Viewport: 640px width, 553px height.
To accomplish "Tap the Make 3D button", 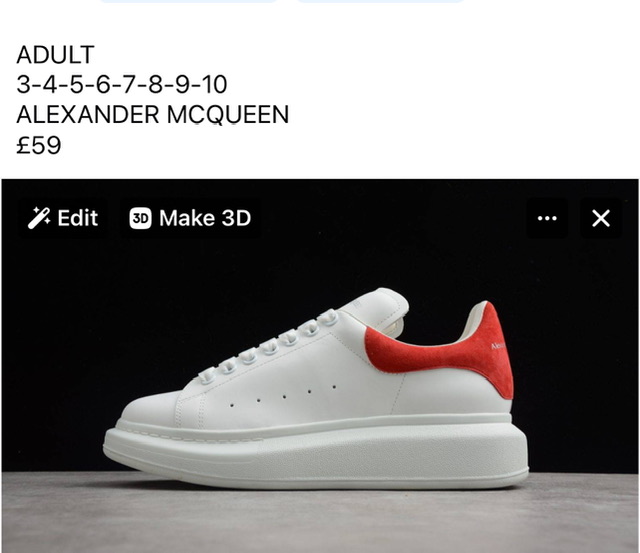I will point(190,218).
